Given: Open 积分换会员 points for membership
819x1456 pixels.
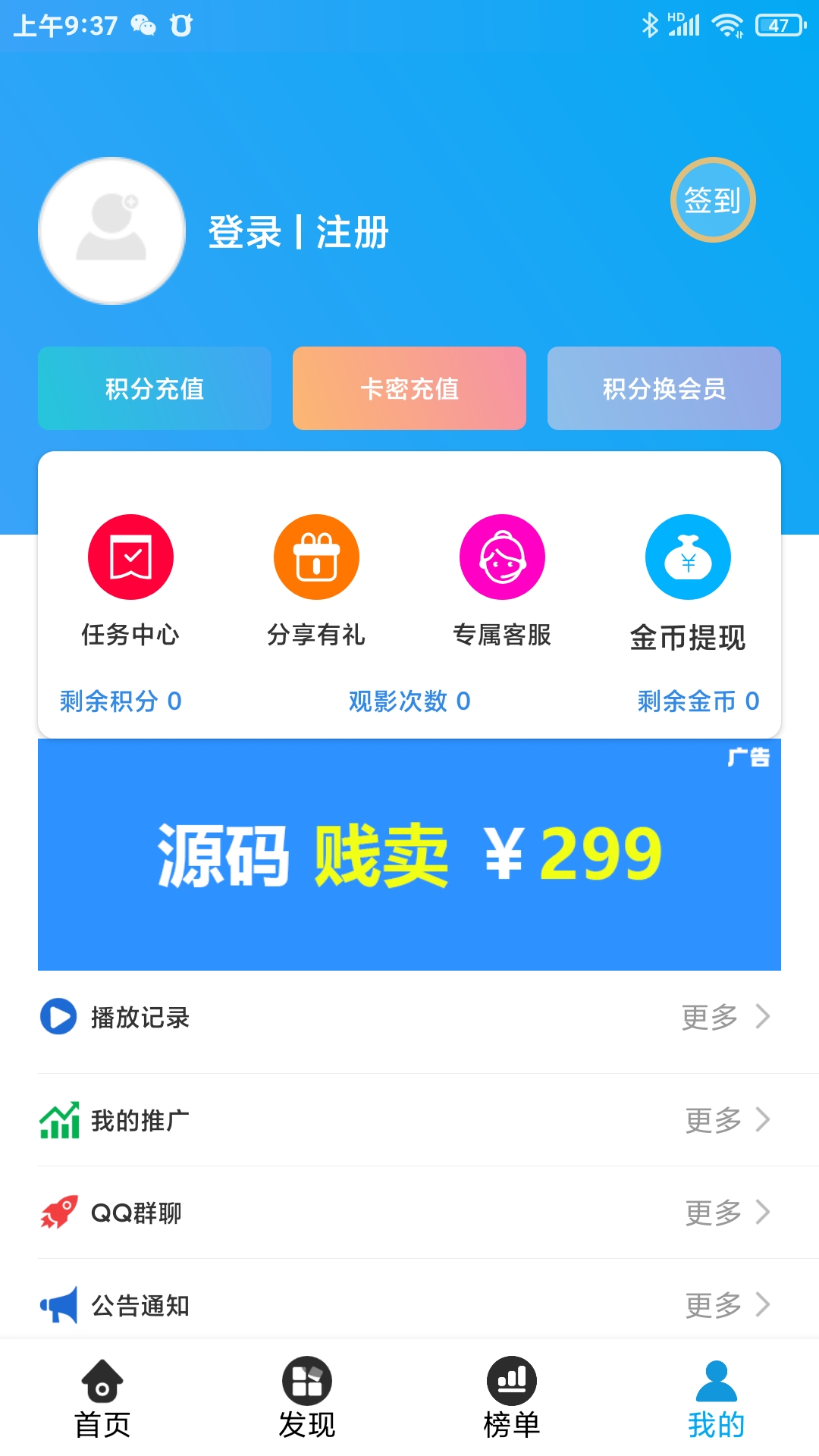Looking at the screenshot, I should click(x=664, y=388).
